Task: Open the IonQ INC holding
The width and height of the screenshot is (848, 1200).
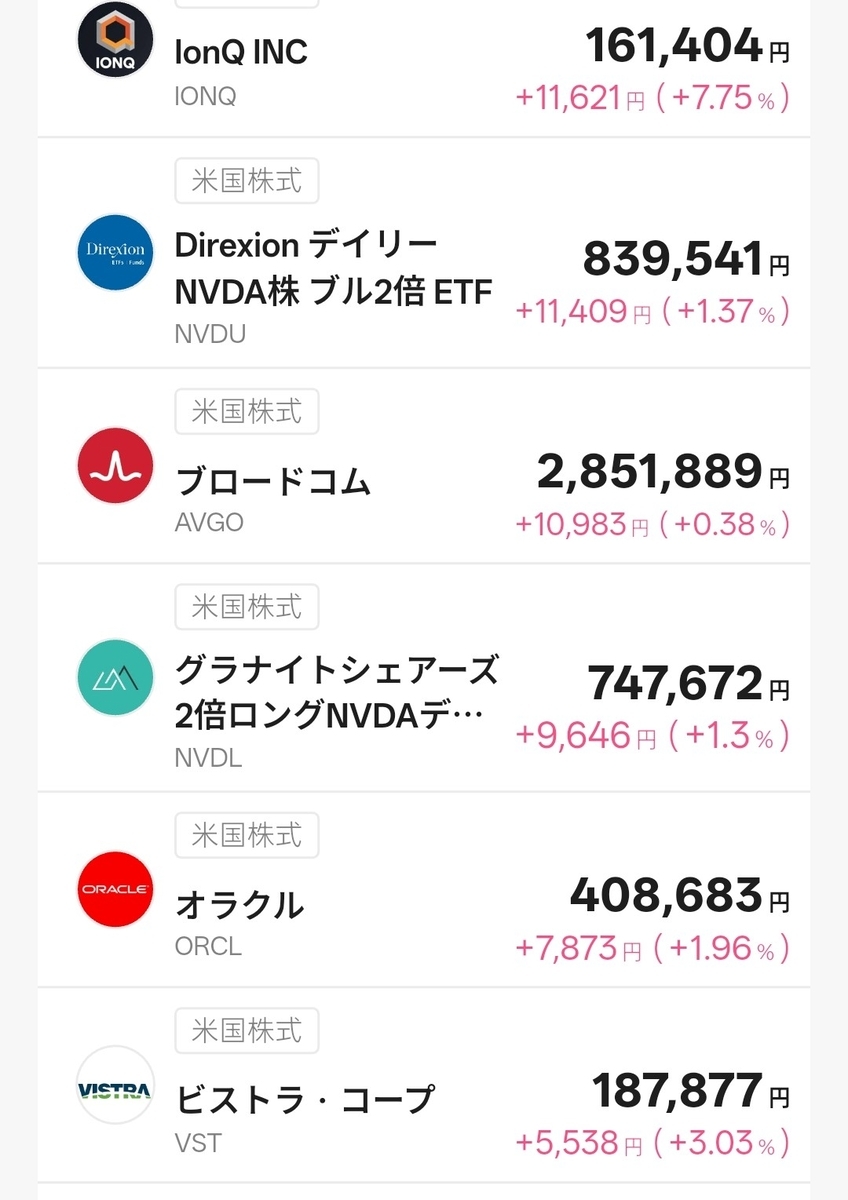Action: tap(422, 60)
